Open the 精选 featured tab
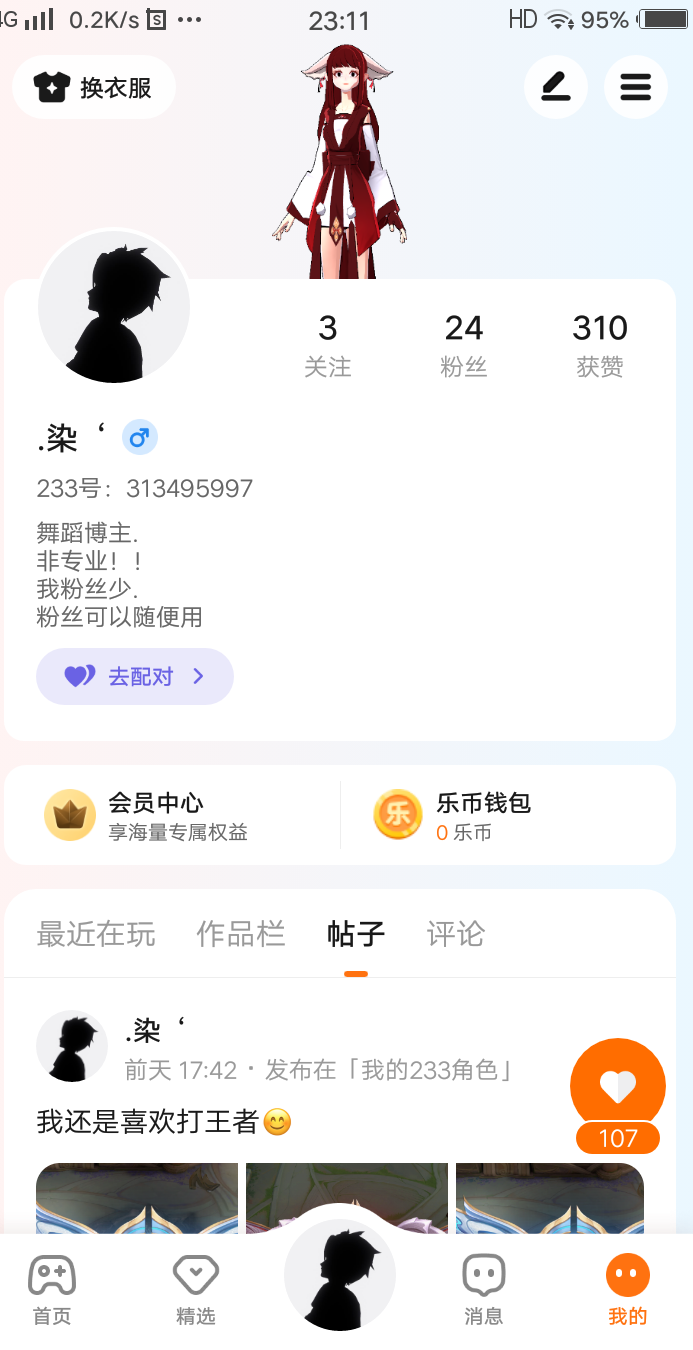The width and height of the screenshot is (693, 1350). [x=196, y=1290]
